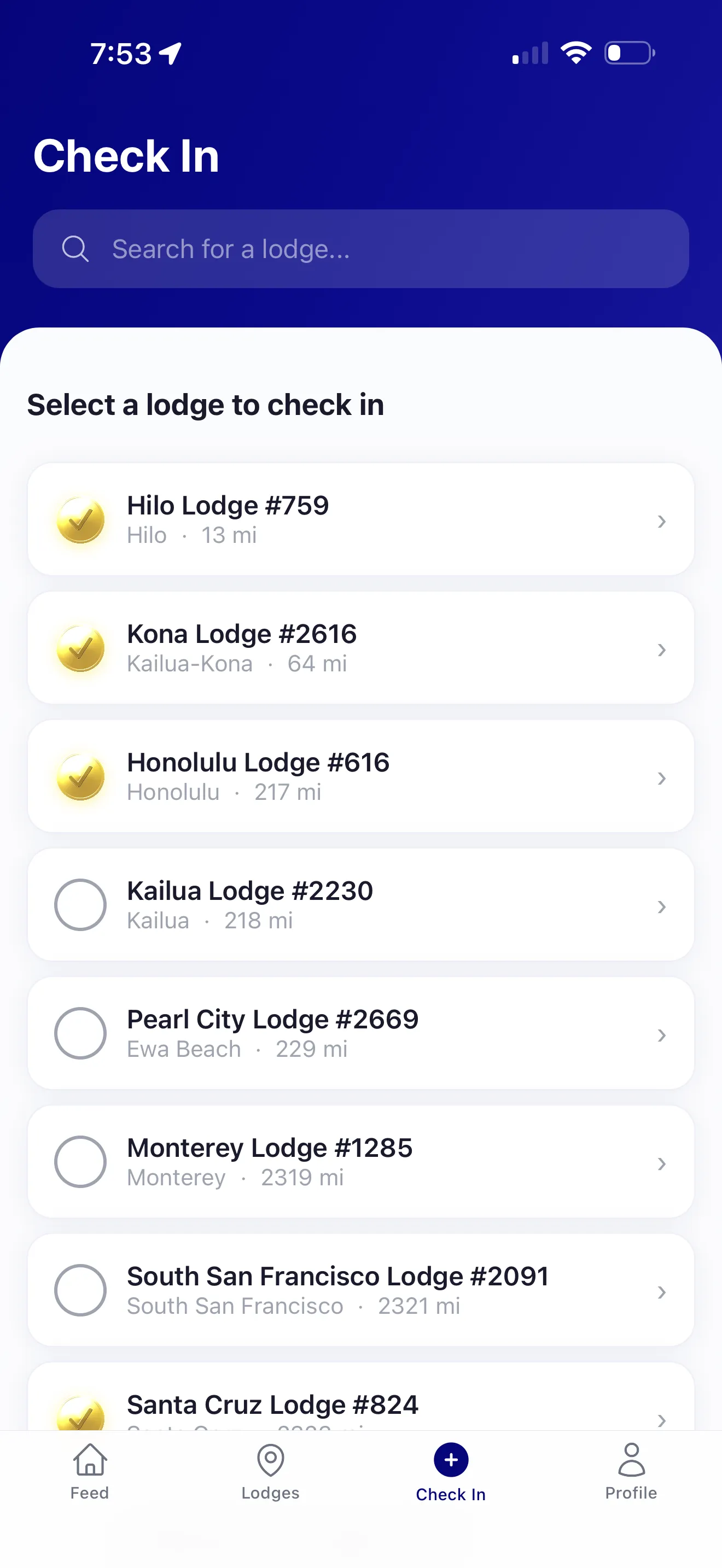Tap the search magnifier icon
The image size is (722, 1568).
75,248
